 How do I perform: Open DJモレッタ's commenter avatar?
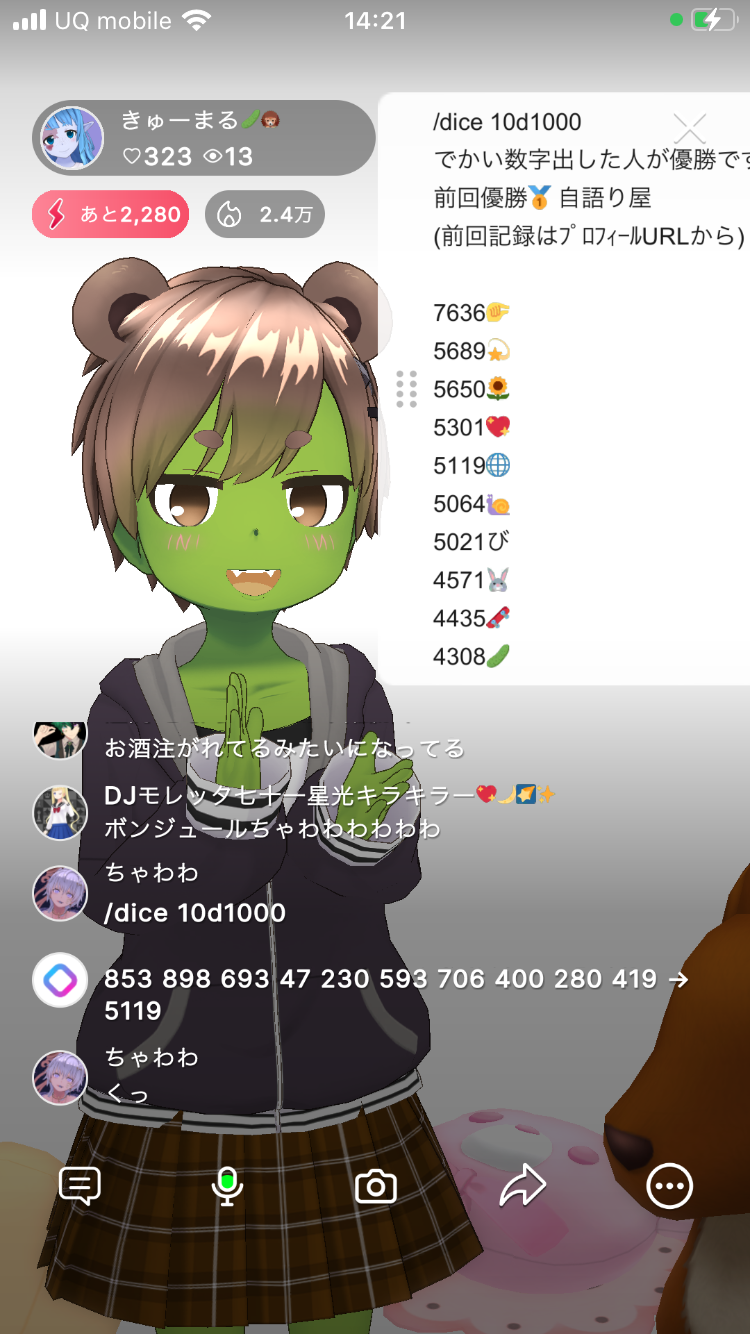[x=61, y=812]
